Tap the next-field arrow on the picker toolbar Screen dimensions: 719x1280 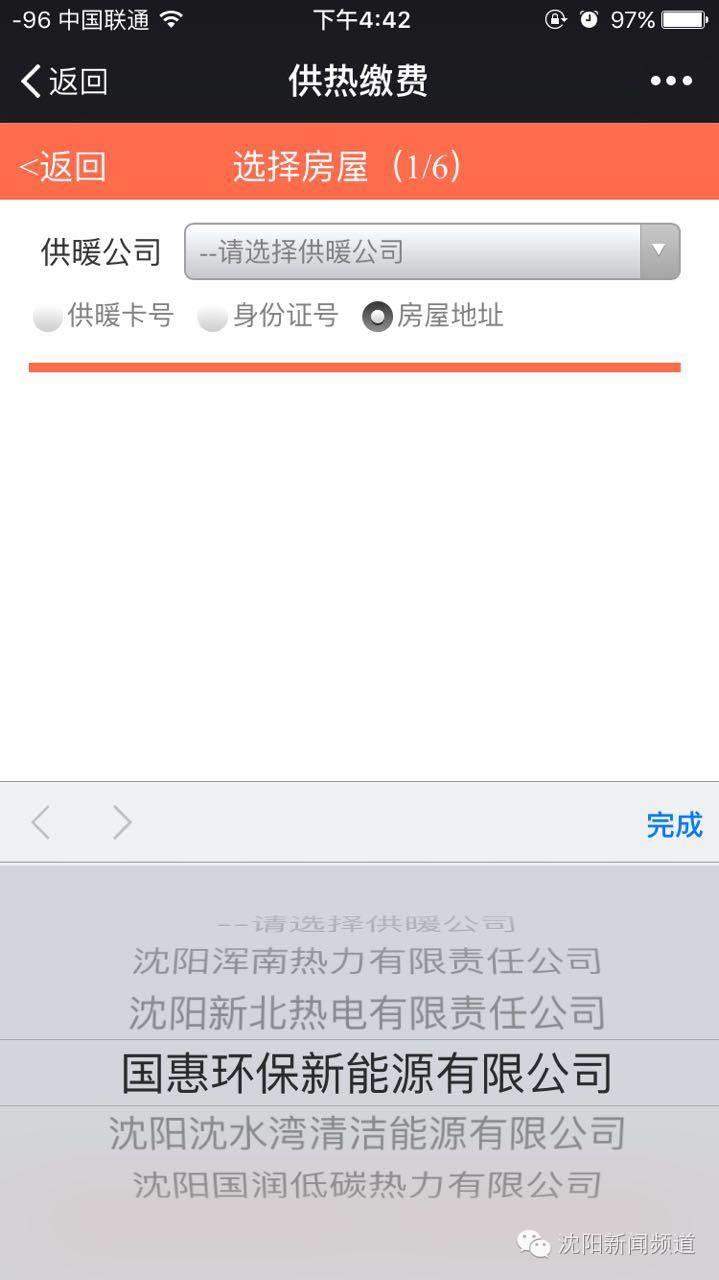click(x=122, y=823)
